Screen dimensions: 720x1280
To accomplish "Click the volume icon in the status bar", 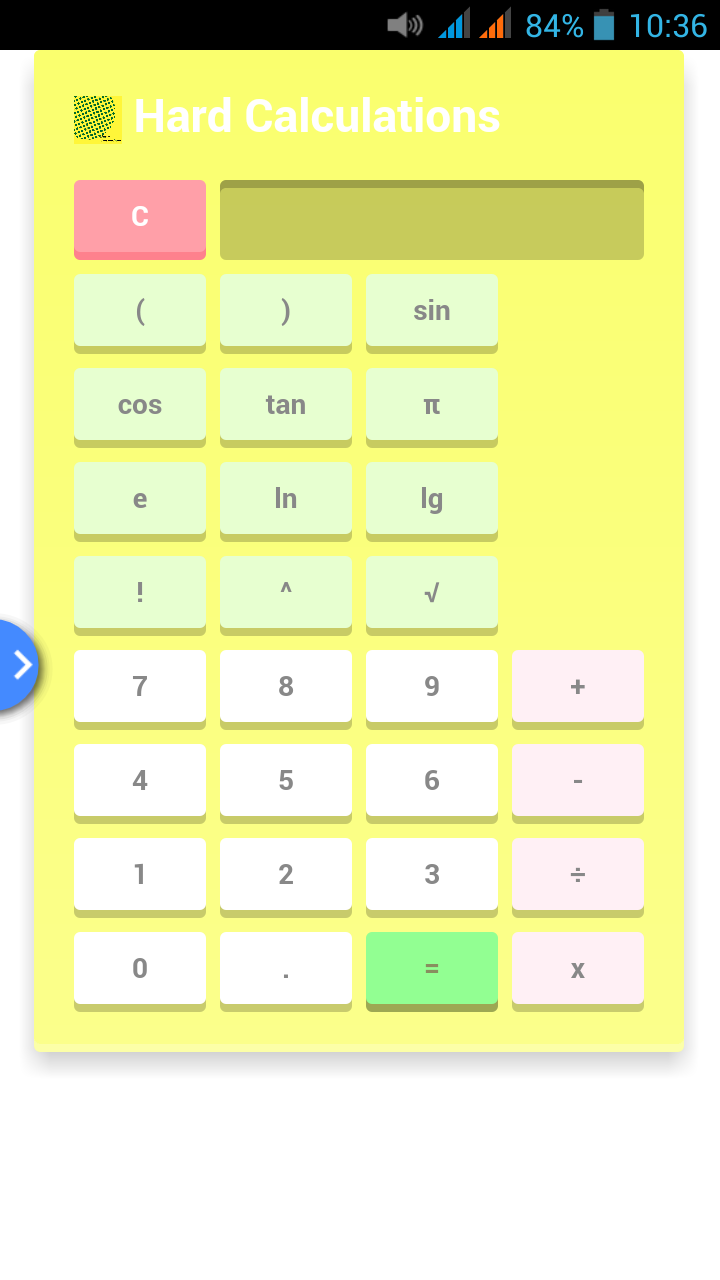I will coord(404,25).
